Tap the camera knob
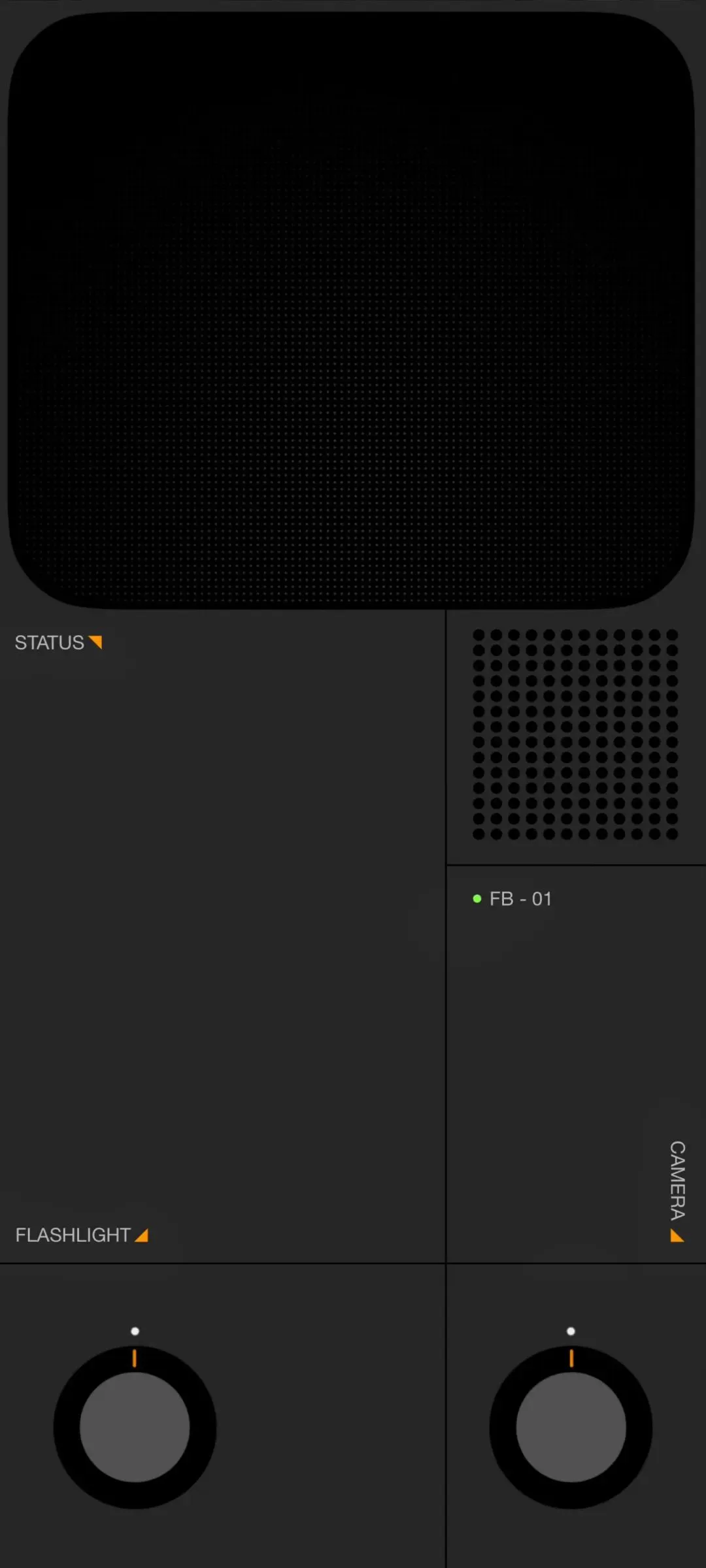Viewport: 706px width, 1568px height. point(571,1427)
